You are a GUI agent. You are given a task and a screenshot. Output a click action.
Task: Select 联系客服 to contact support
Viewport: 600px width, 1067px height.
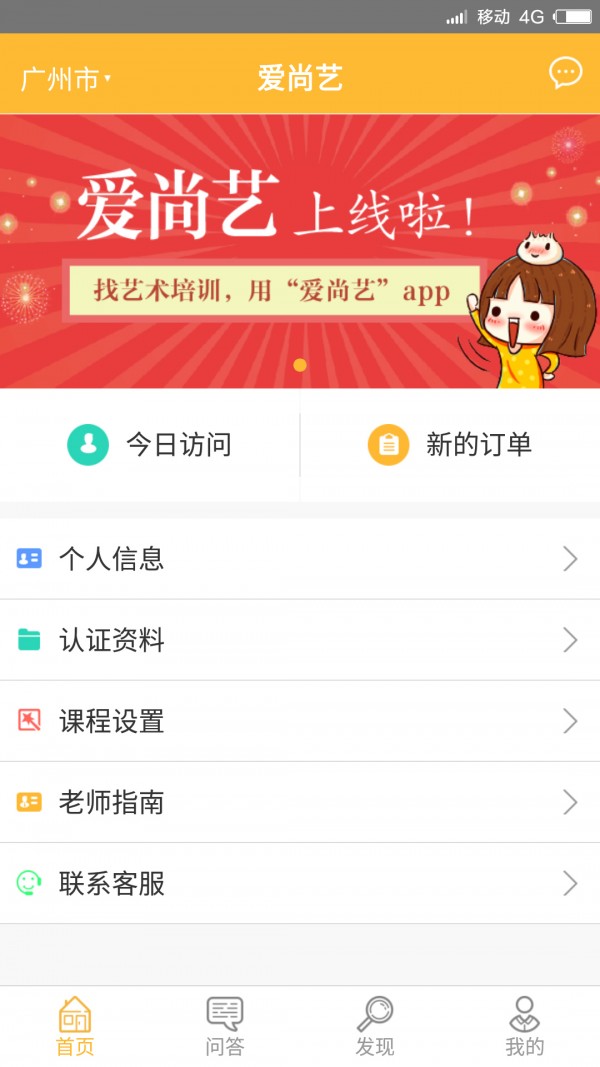(300, 883)
